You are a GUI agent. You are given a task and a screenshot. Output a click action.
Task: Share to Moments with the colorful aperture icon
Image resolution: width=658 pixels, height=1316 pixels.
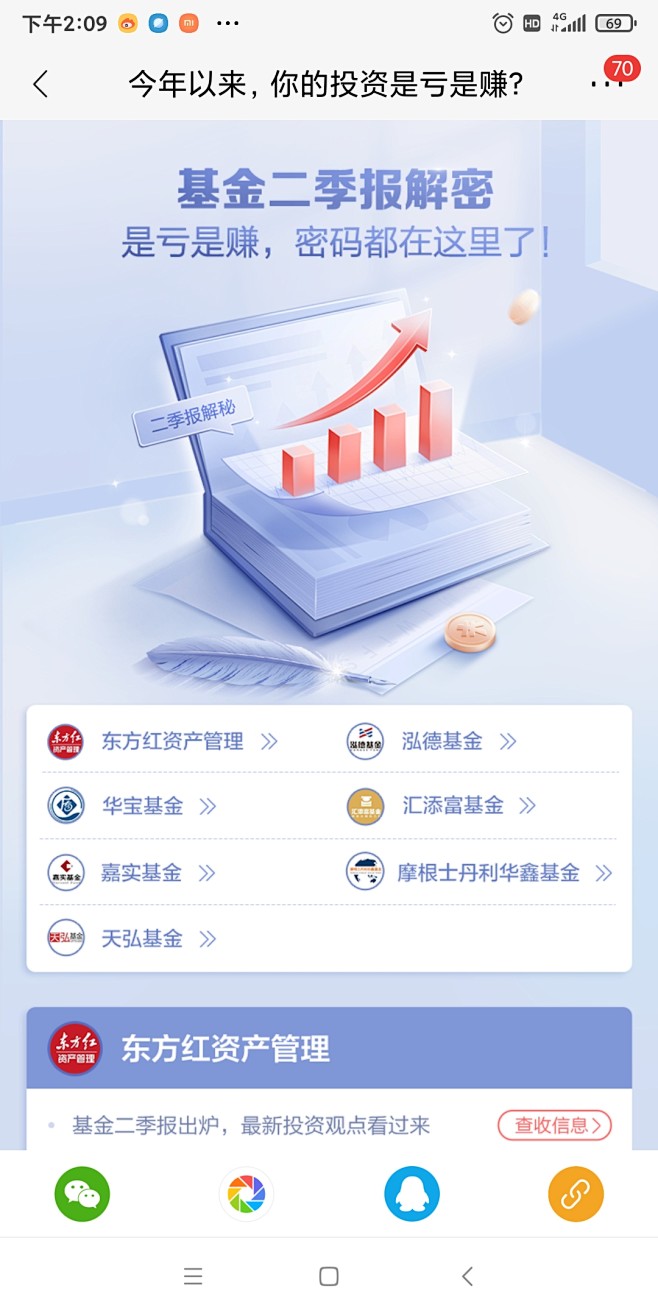pos(246,1194)
